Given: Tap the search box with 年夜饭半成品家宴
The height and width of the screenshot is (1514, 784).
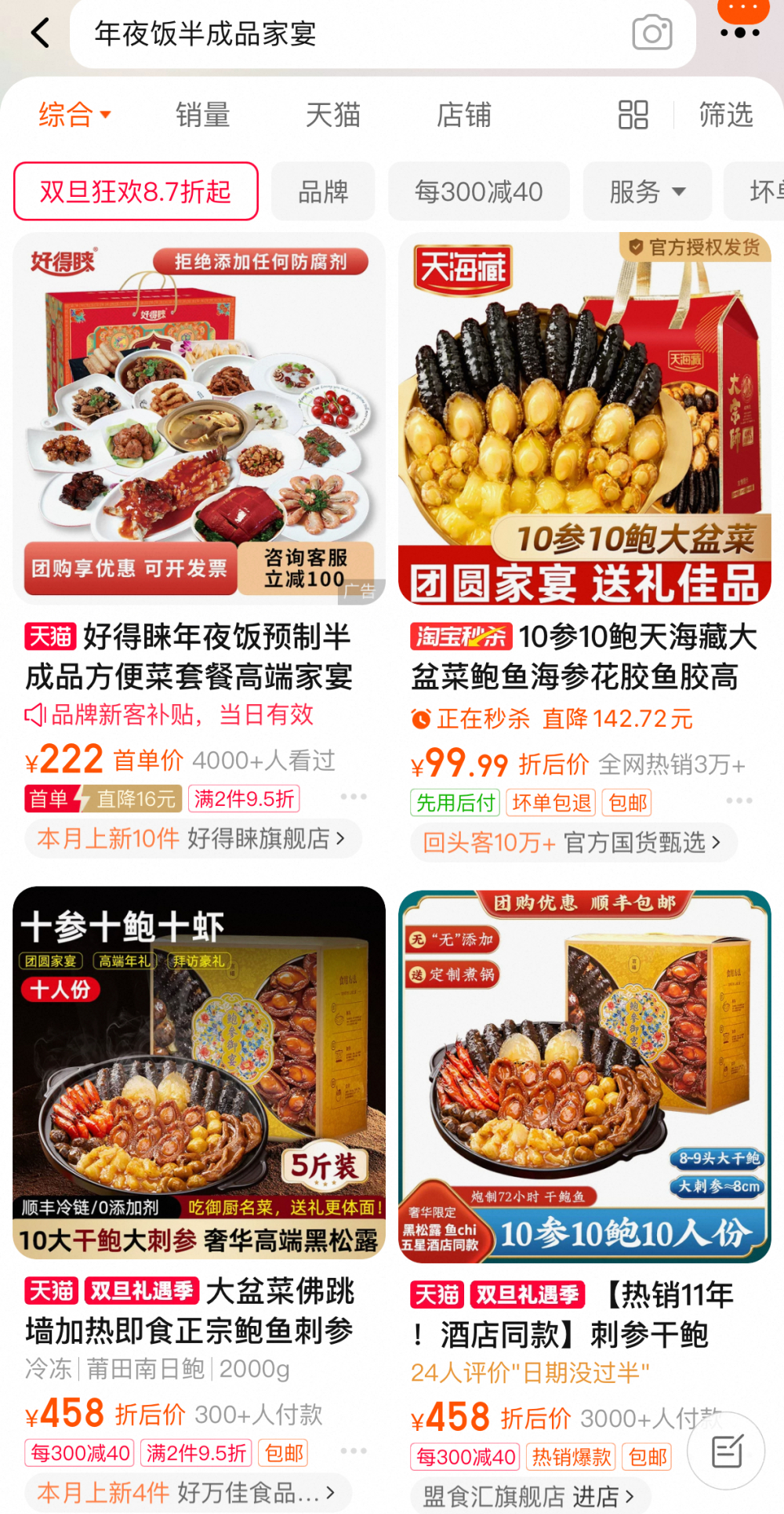Looking at the screenshot, I should (x=353, y=34).
